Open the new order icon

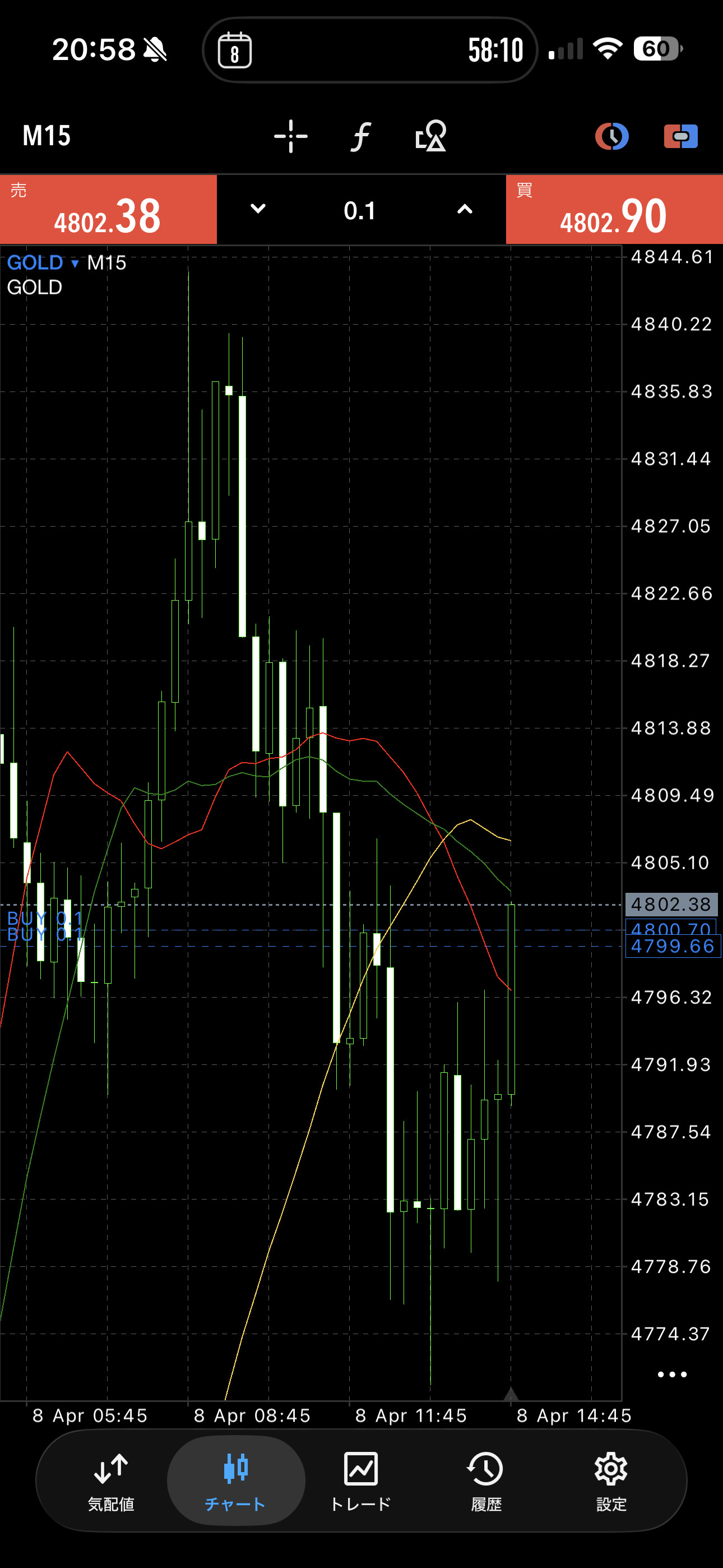tap(680, 136)
